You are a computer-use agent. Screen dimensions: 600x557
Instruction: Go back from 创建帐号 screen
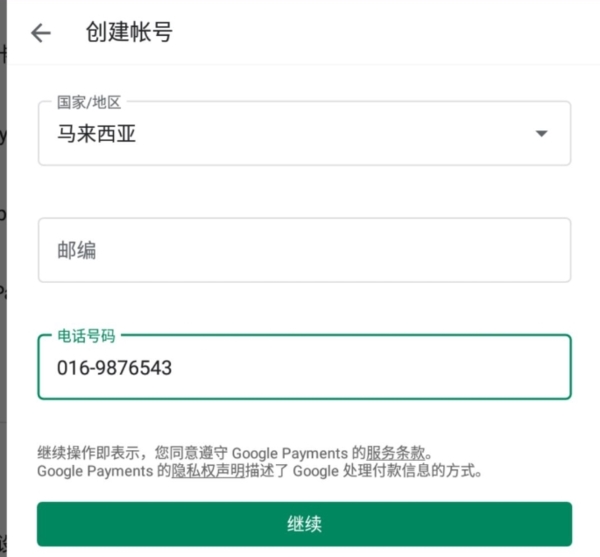tap(41, 33)
